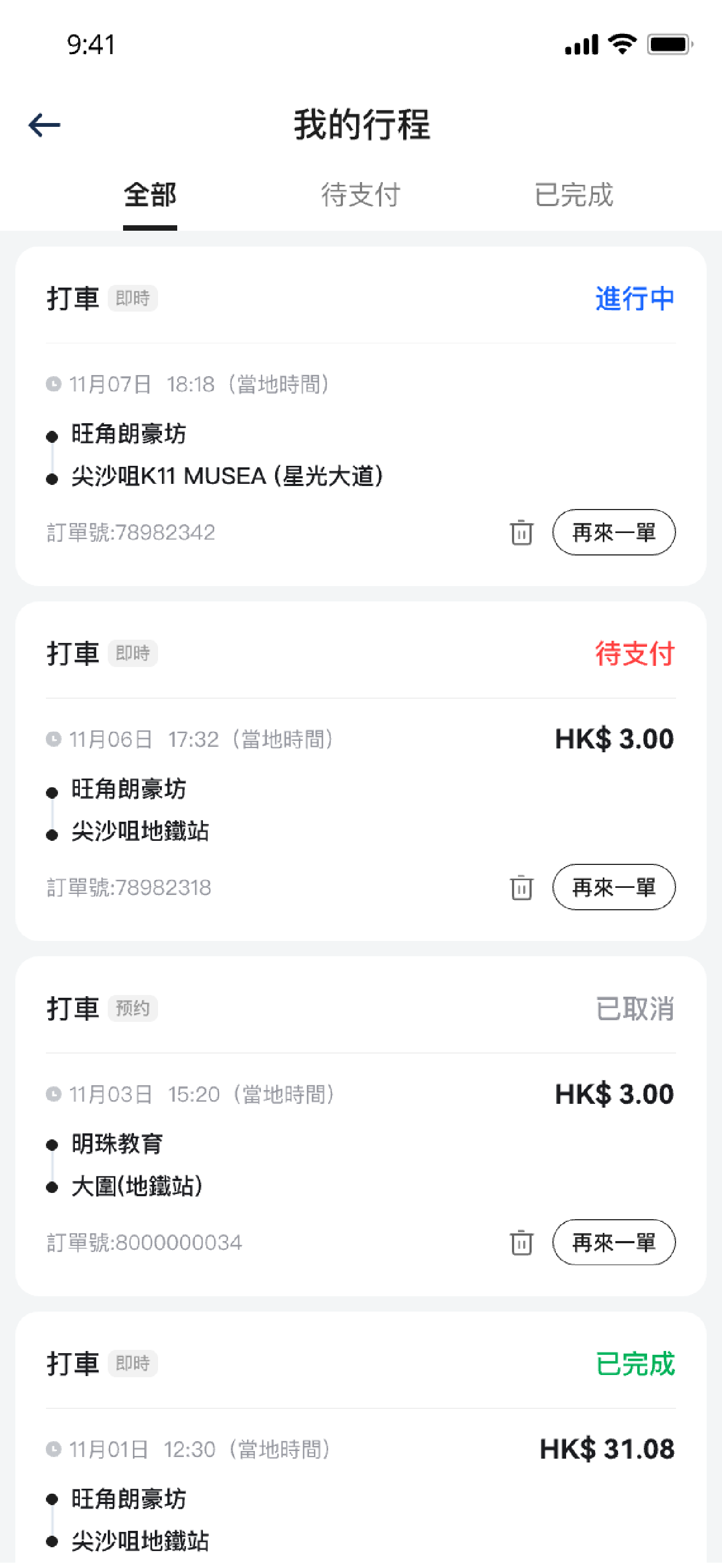Remove cancelled order 8000000034
The width and height of the screenshot is (722, 1568).
pos(521,1242)
